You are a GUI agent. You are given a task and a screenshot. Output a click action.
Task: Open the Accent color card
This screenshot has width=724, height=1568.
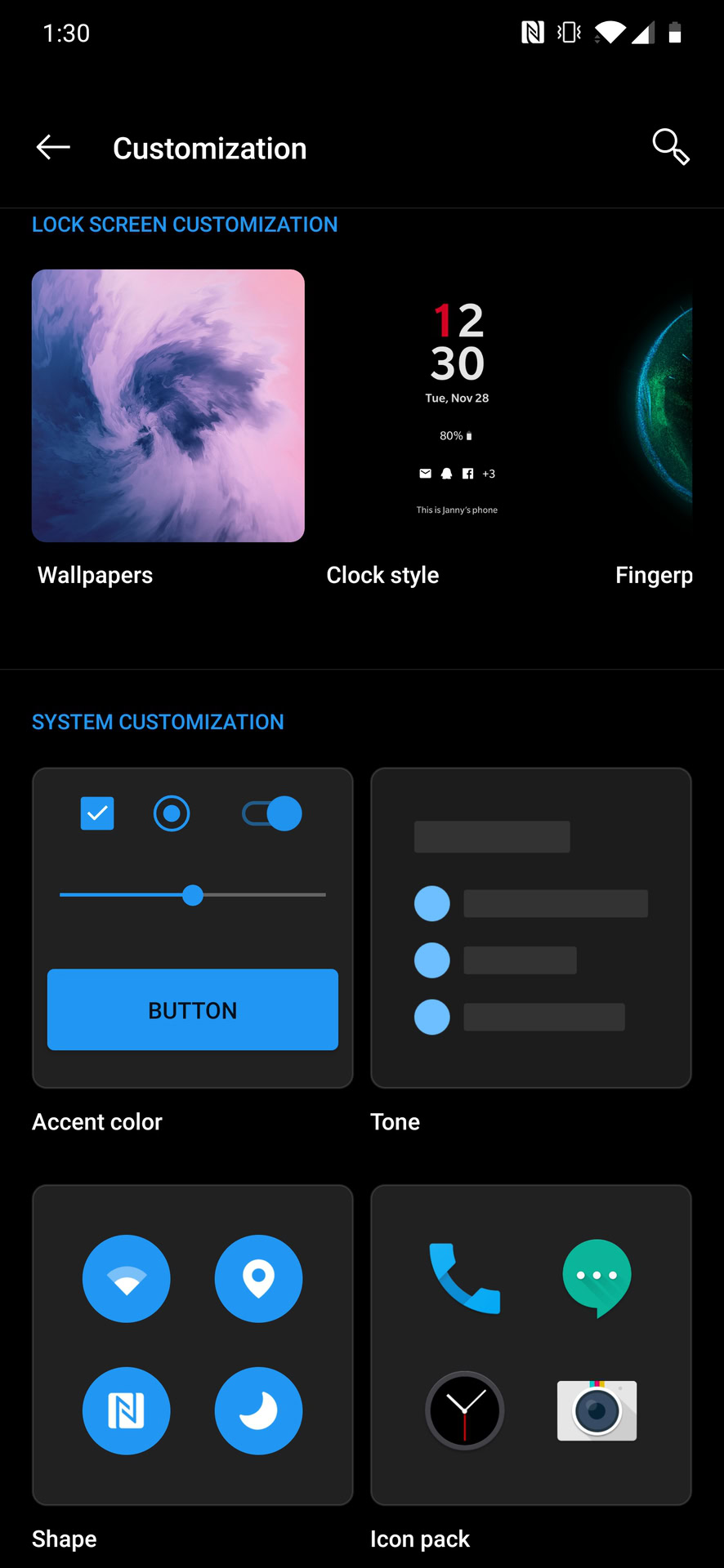[193, 928]
